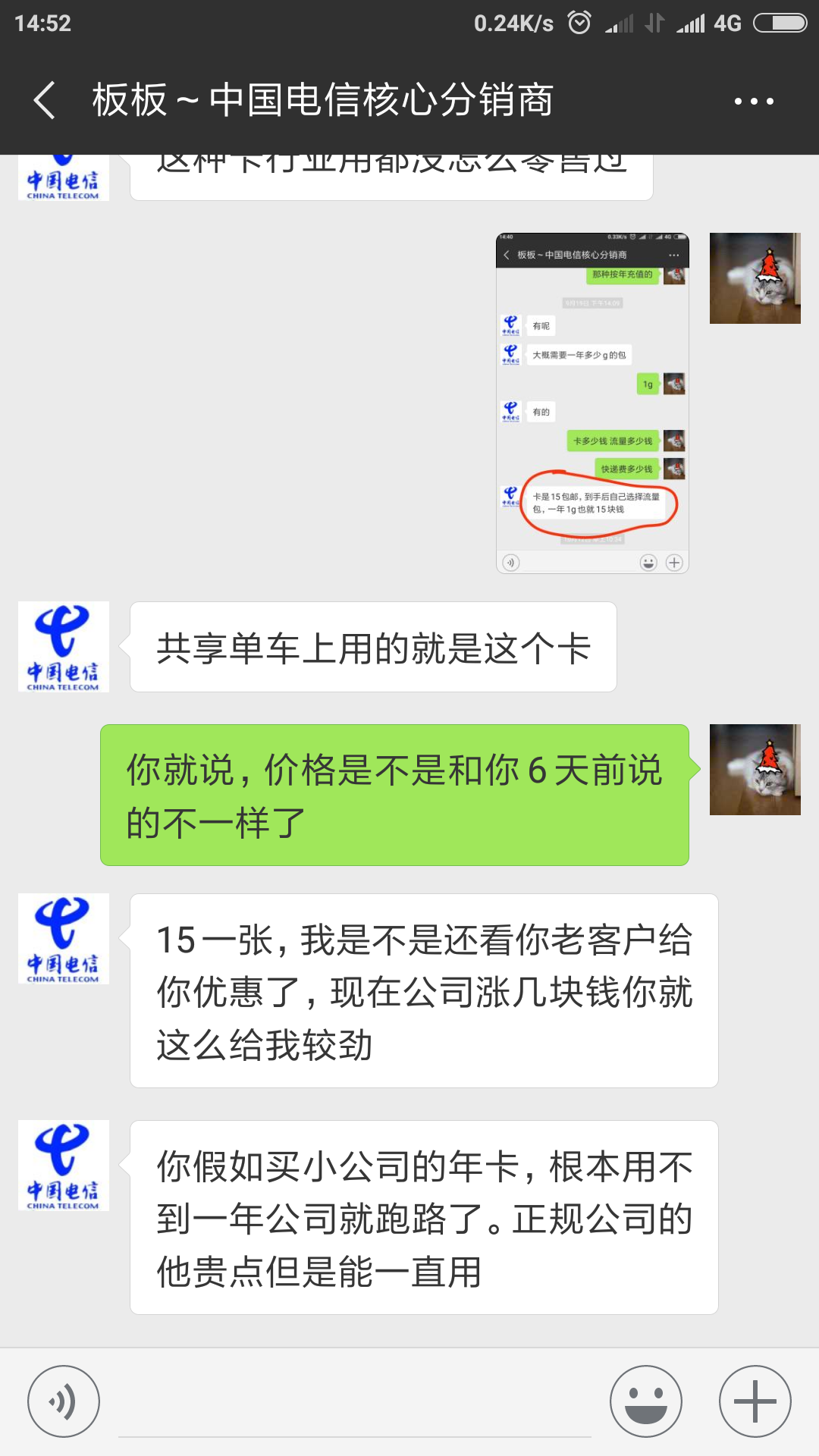Open the plus attachment menu

(x=755, y=1401)
